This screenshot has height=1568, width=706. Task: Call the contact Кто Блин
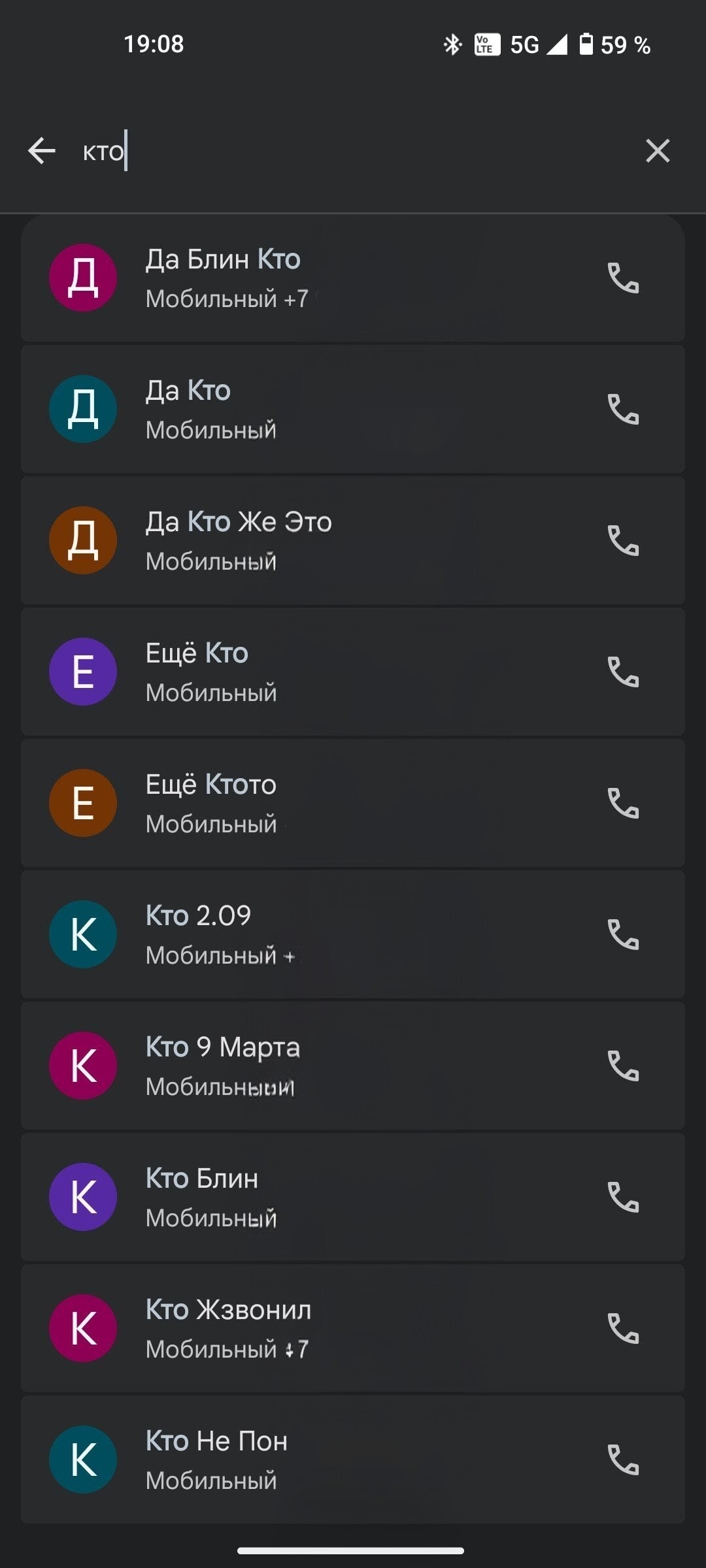(623, 1198)
